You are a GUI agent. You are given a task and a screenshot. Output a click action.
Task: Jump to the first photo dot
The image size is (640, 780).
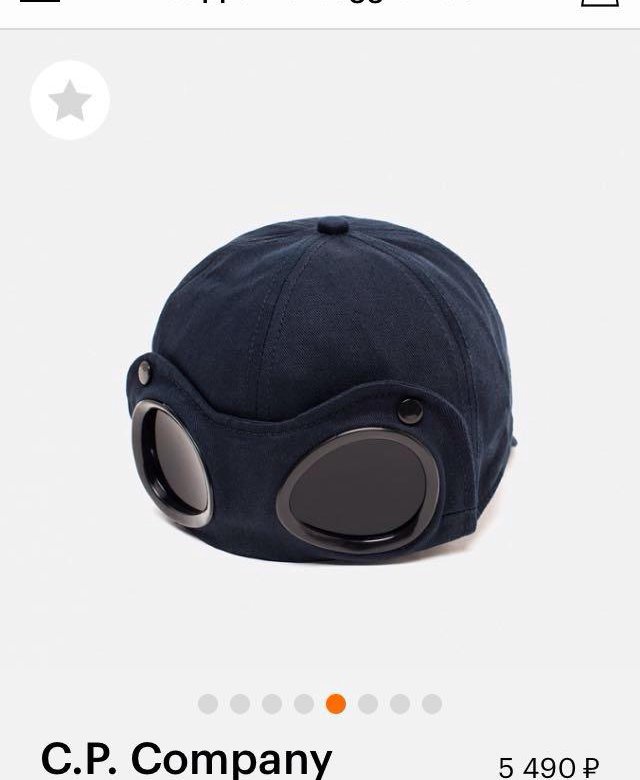(x=208, y=704)
